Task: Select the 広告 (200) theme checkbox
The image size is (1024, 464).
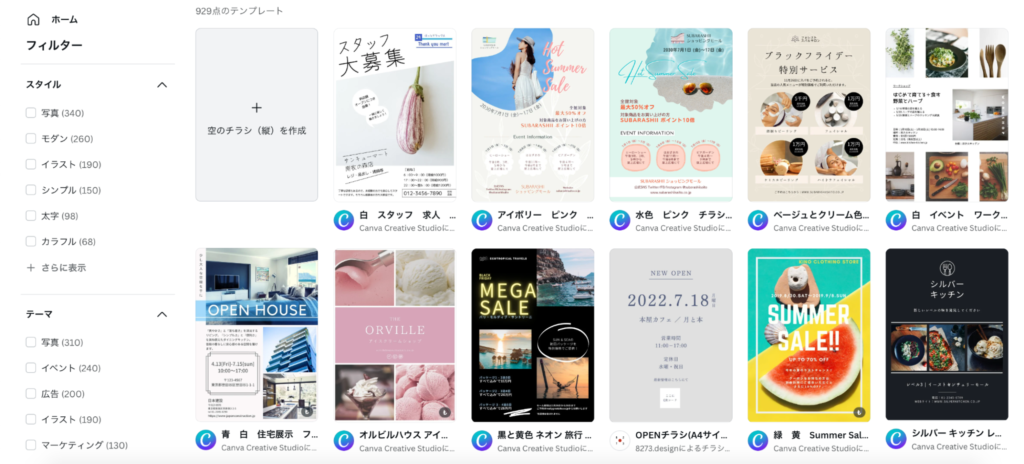Action: tap(31, 394)
